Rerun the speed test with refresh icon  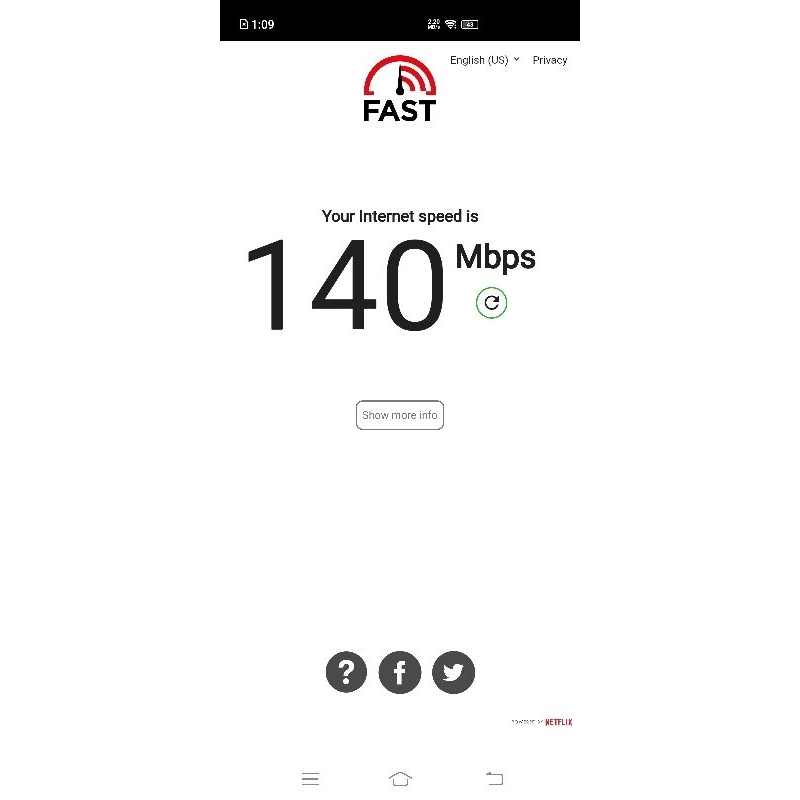click(491, 303)
